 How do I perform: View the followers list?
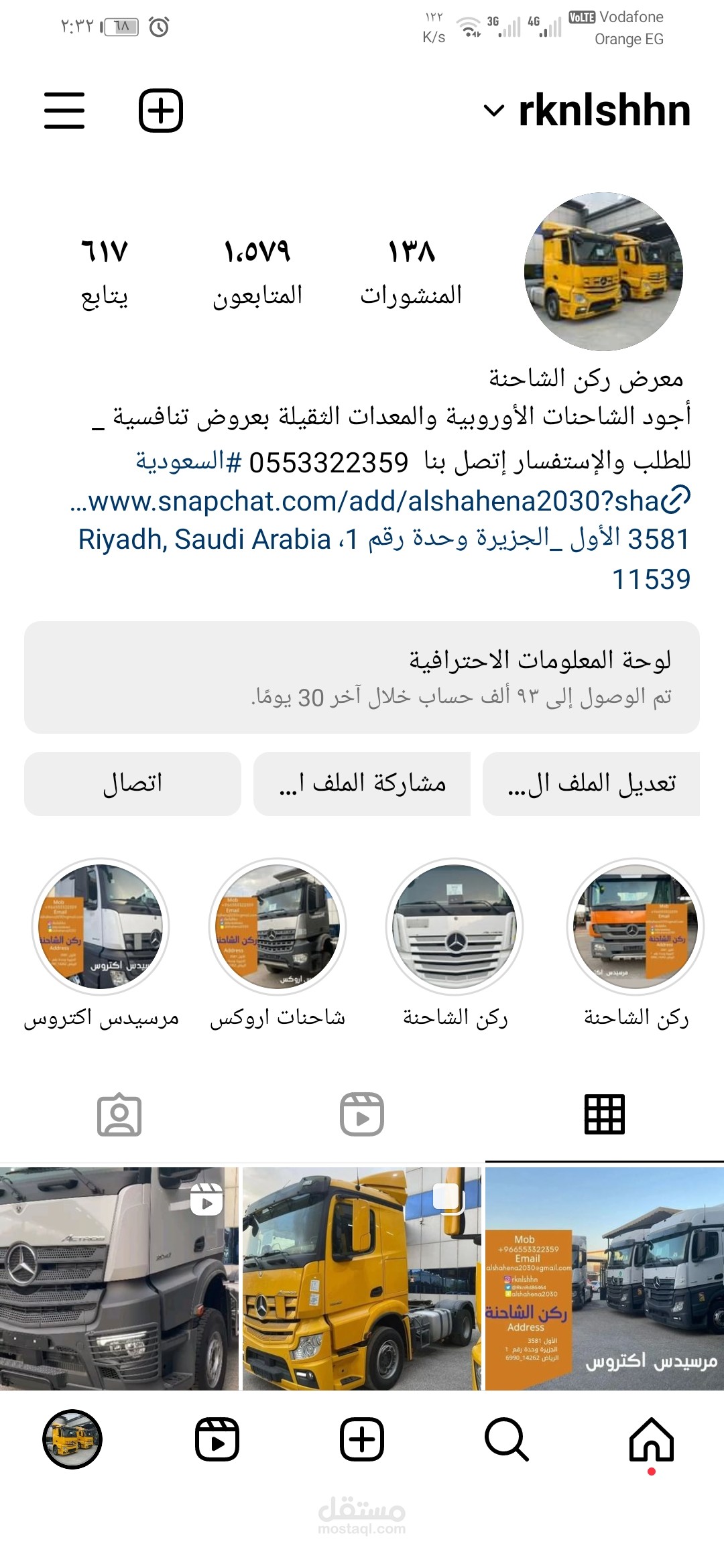point(257,271)
